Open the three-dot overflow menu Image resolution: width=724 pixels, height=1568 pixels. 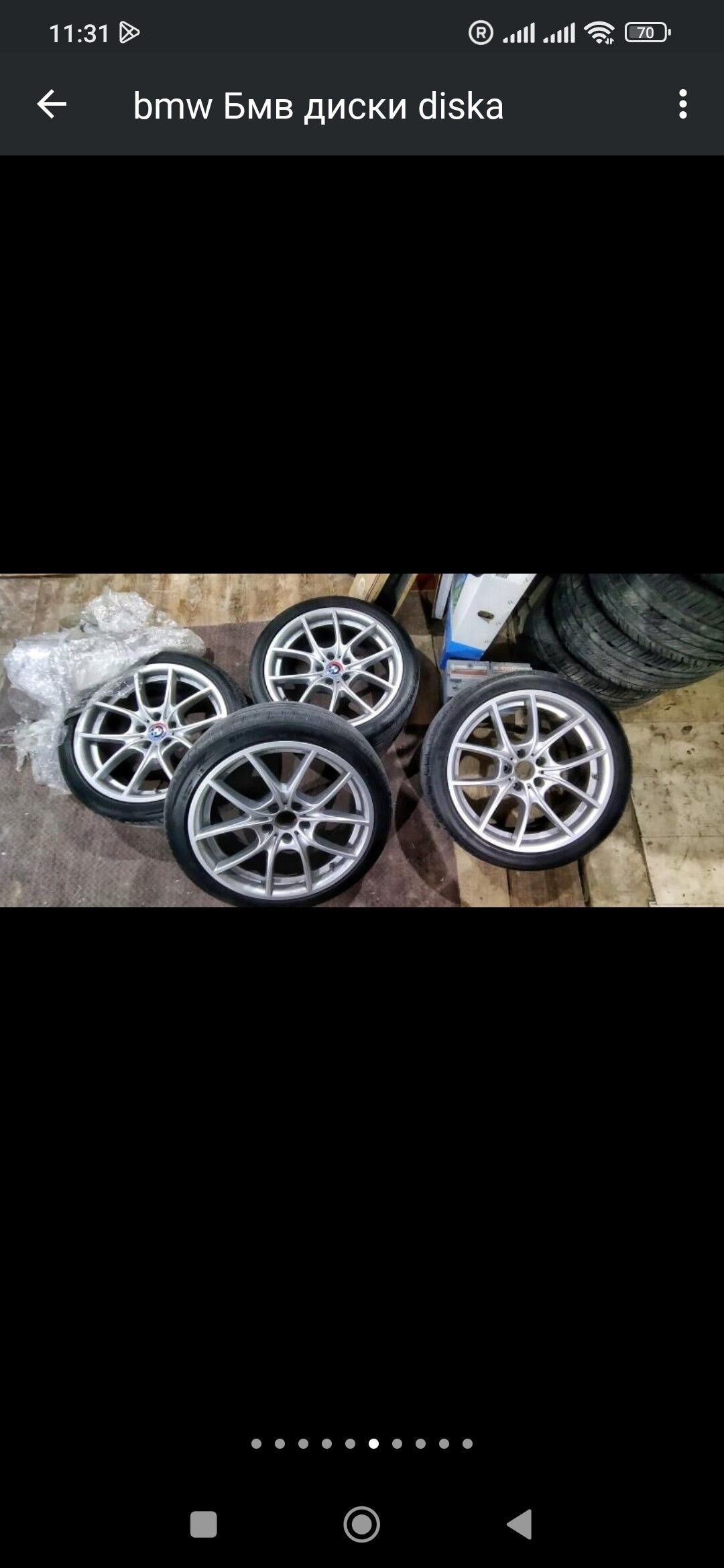682,105
